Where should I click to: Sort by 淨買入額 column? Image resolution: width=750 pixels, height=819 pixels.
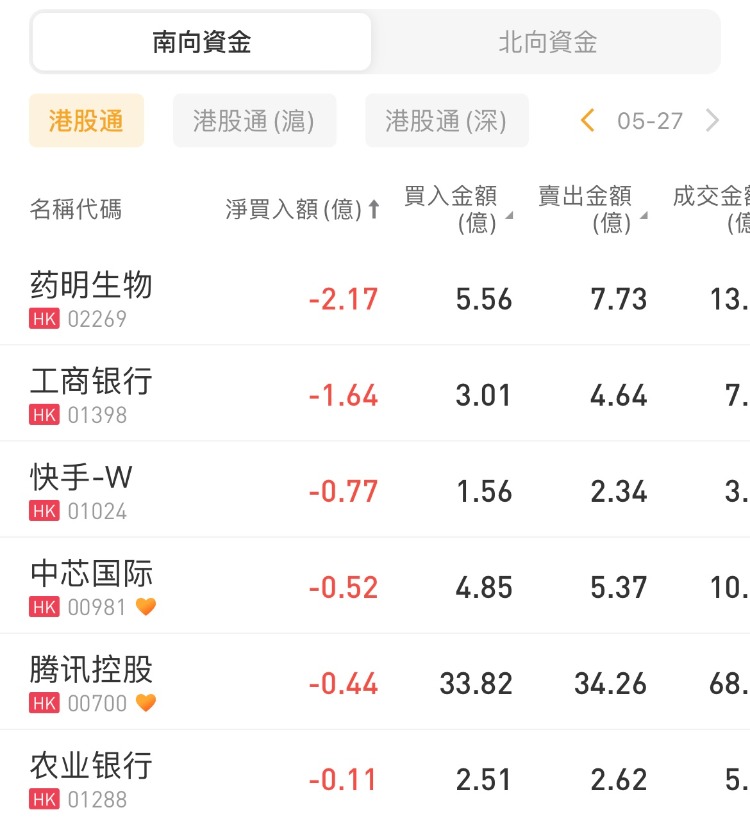point(302,209)
